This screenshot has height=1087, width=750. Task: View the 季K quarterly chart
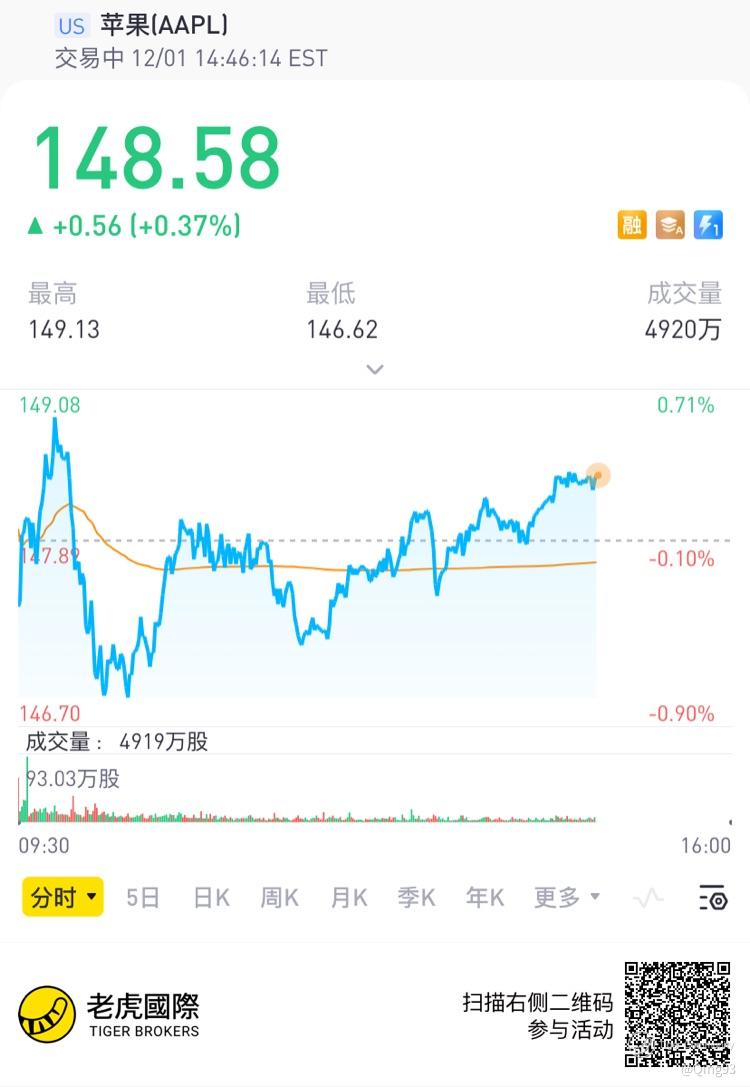pos(416,897)
